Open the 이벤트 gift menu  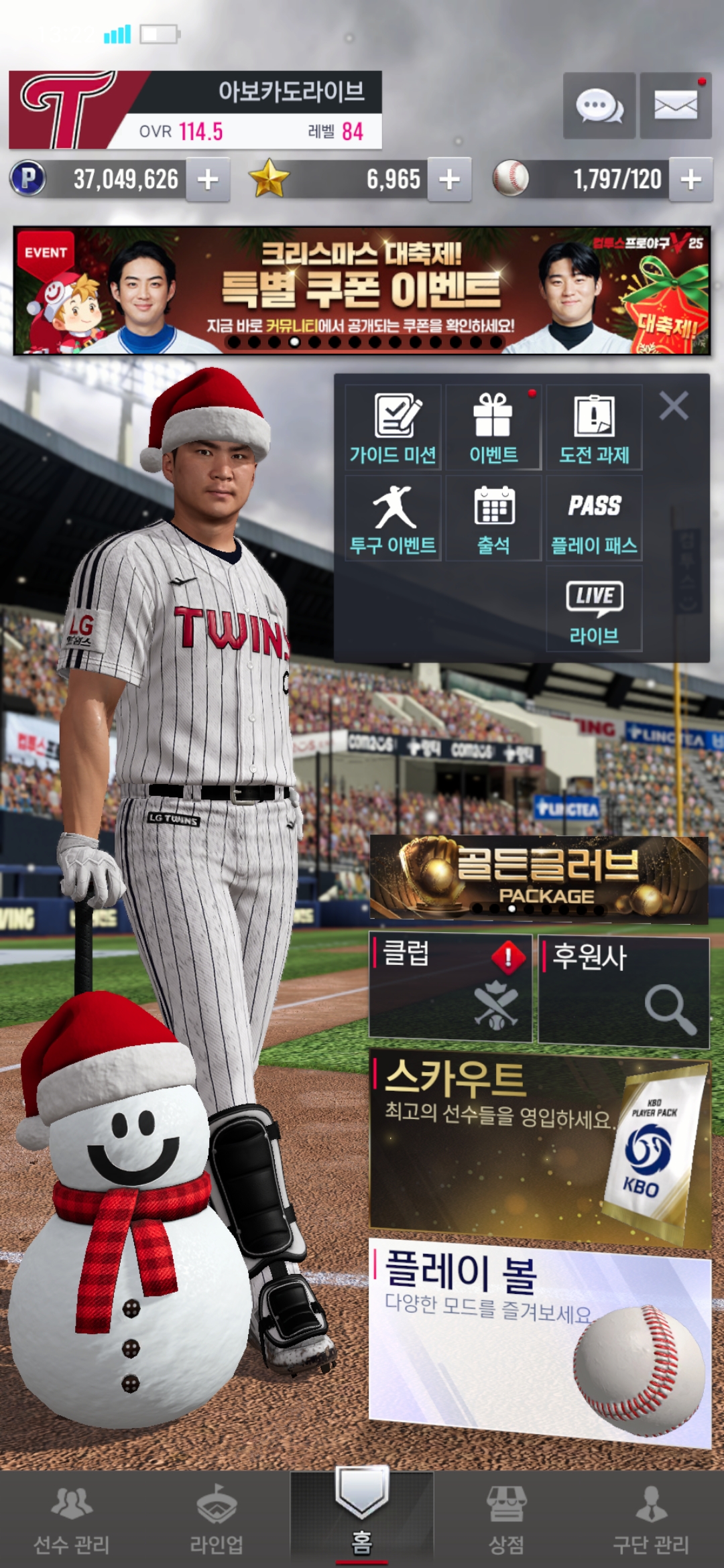493,428
